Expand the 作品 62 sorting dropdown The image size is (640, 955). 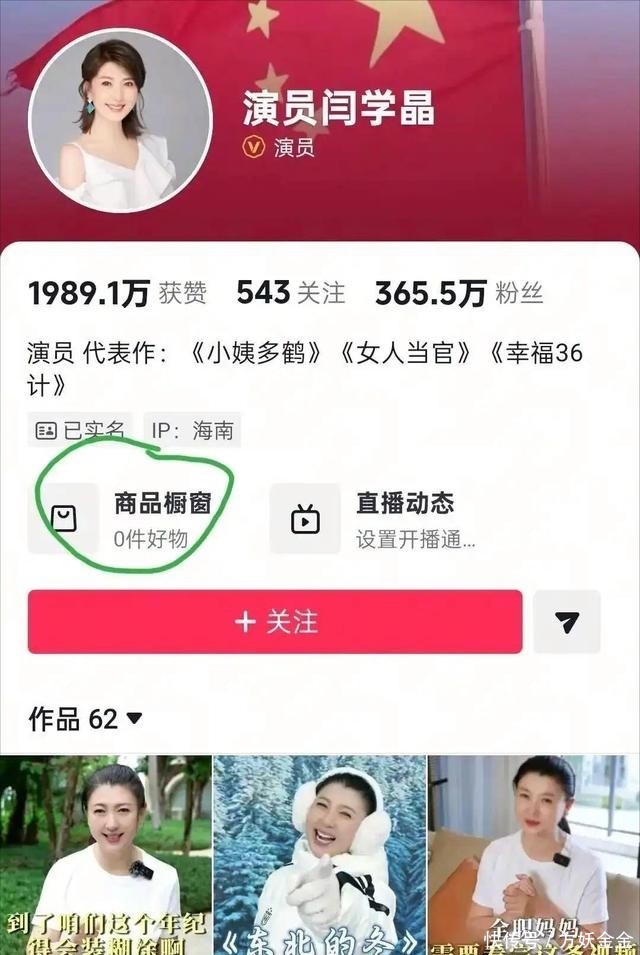point(134,719)
